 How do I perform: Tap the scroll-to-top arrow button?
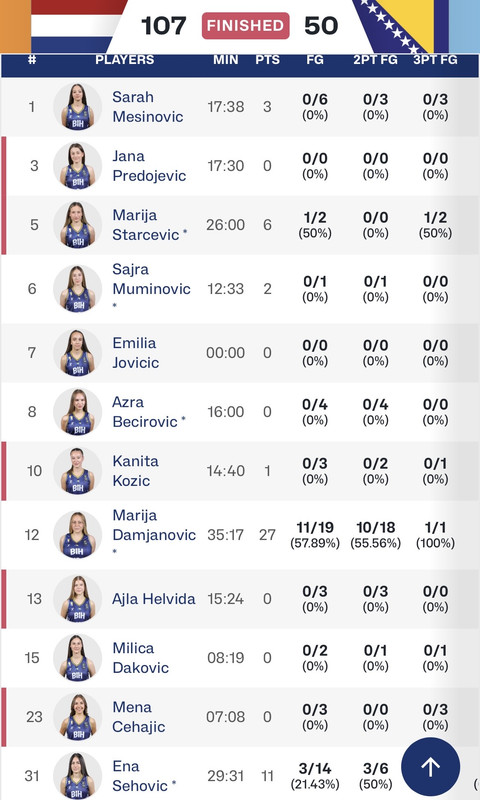point(431,766)
